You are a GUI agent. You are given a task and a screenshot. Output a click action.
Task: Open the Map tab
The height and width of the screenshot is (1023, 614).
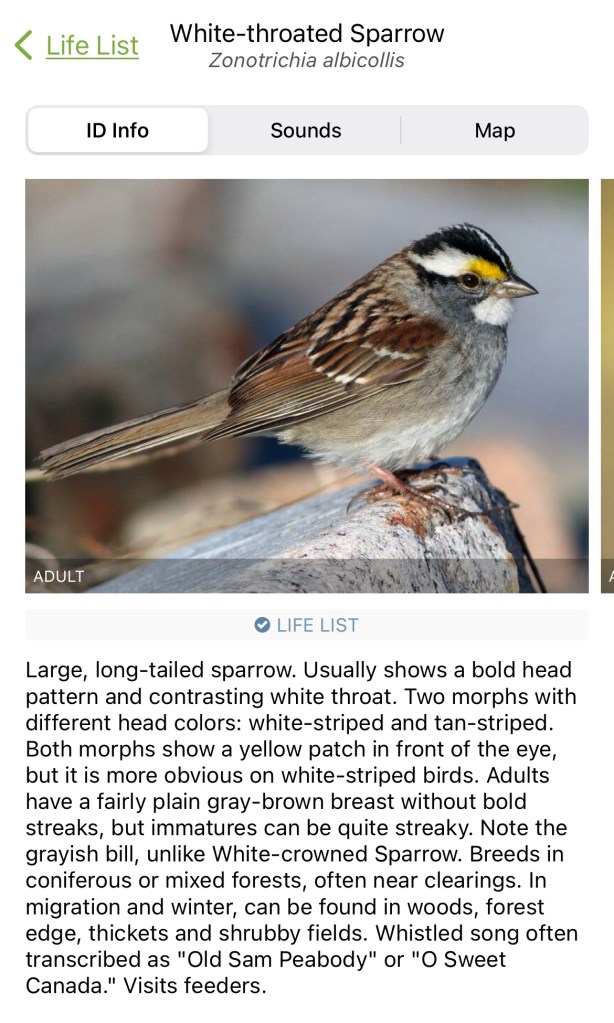point(494,131)
